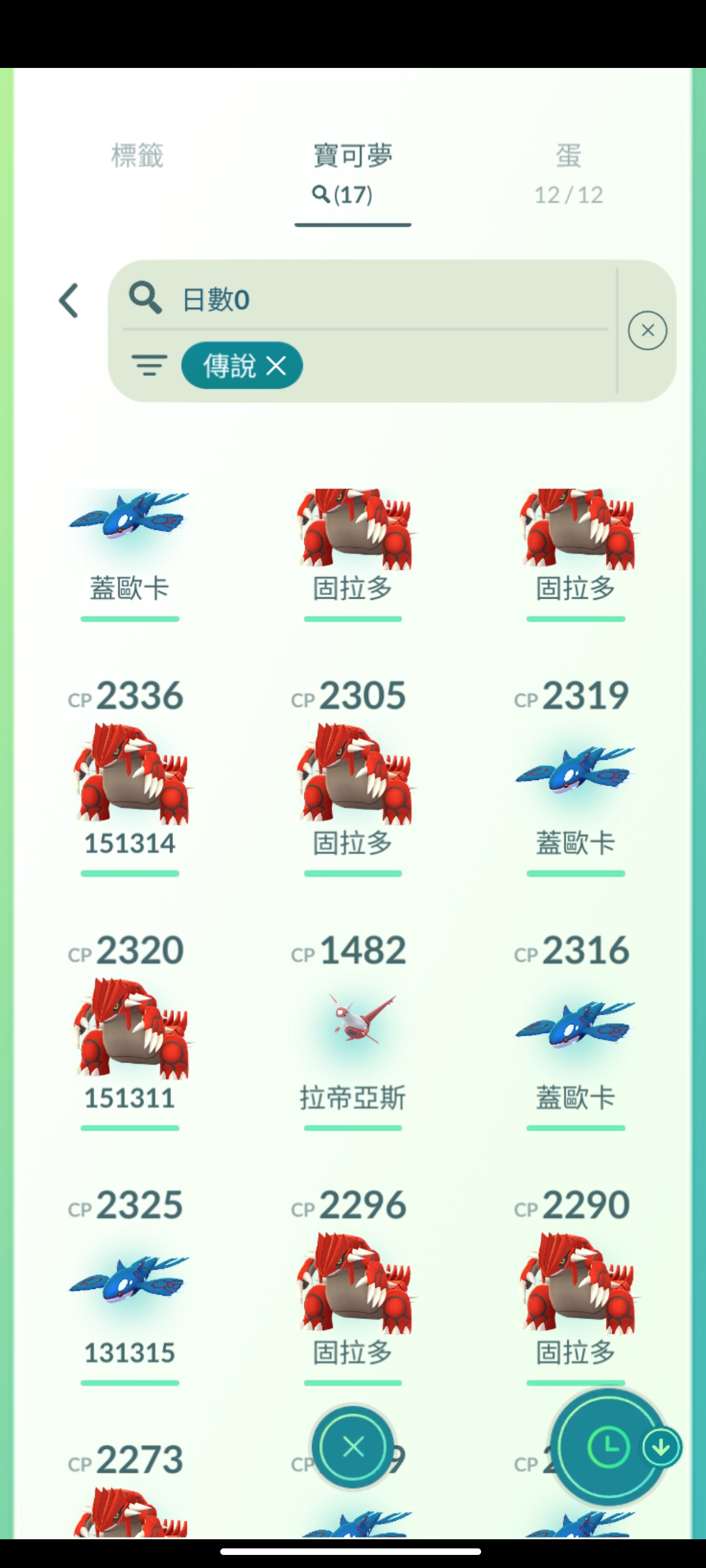Go back with the left arrow
This screenshot has height=1568, width=706.
(x=69, y=301)
